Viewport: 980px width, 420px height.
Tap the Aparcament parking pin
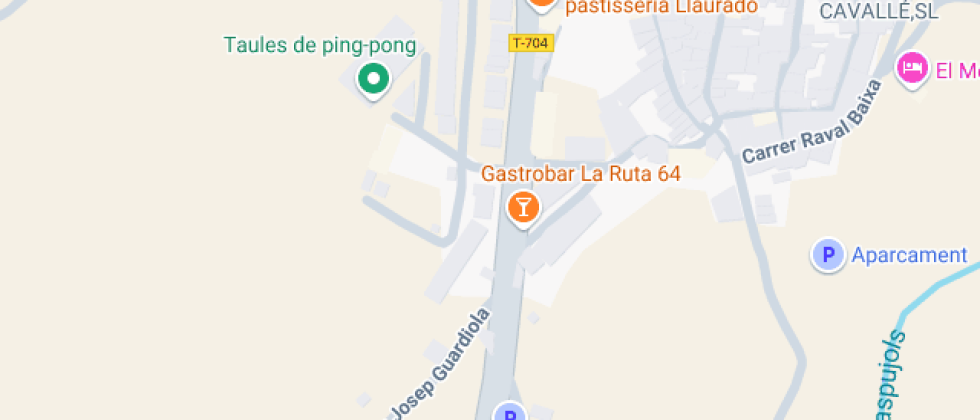click(827, 255)
